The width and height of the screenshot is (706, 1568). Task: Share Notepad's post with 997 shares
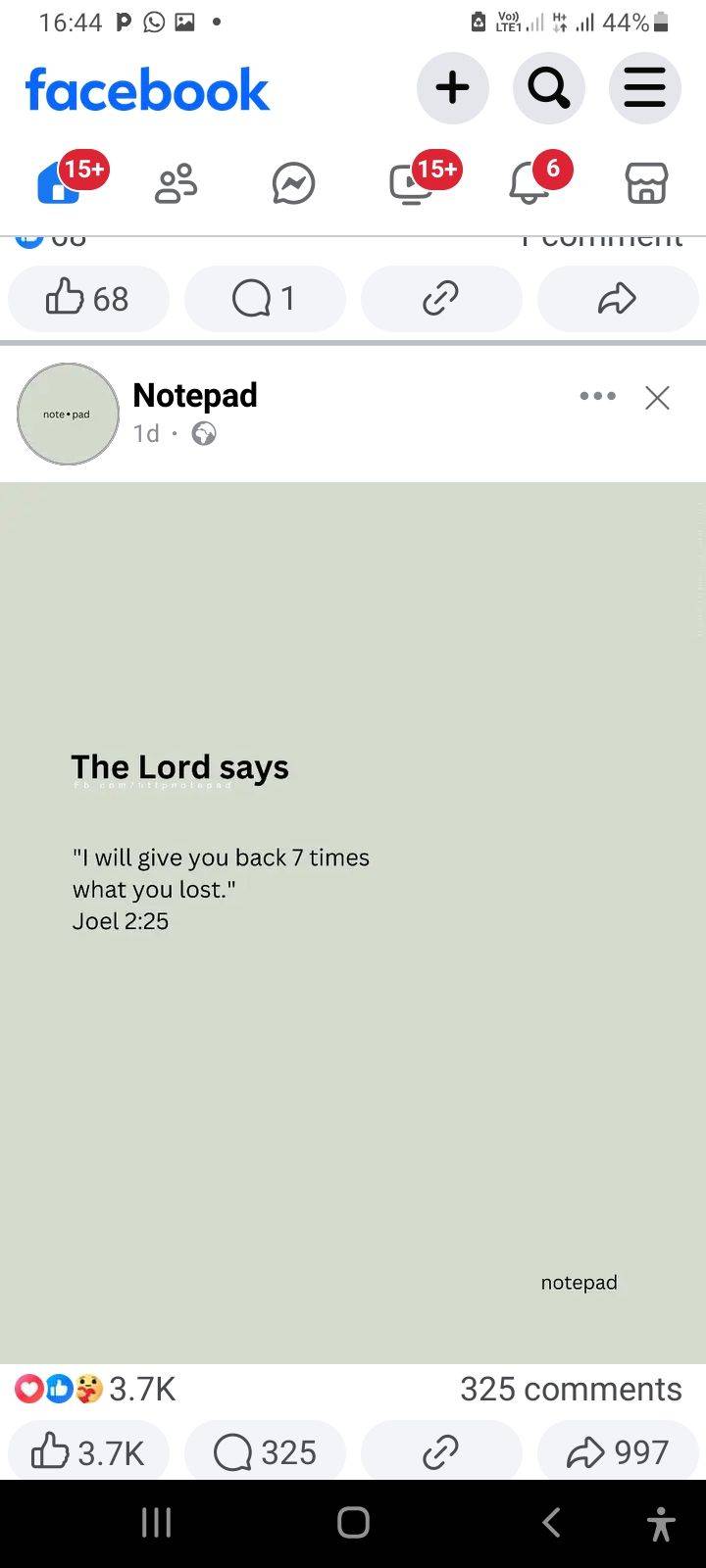click(618, 1452)
